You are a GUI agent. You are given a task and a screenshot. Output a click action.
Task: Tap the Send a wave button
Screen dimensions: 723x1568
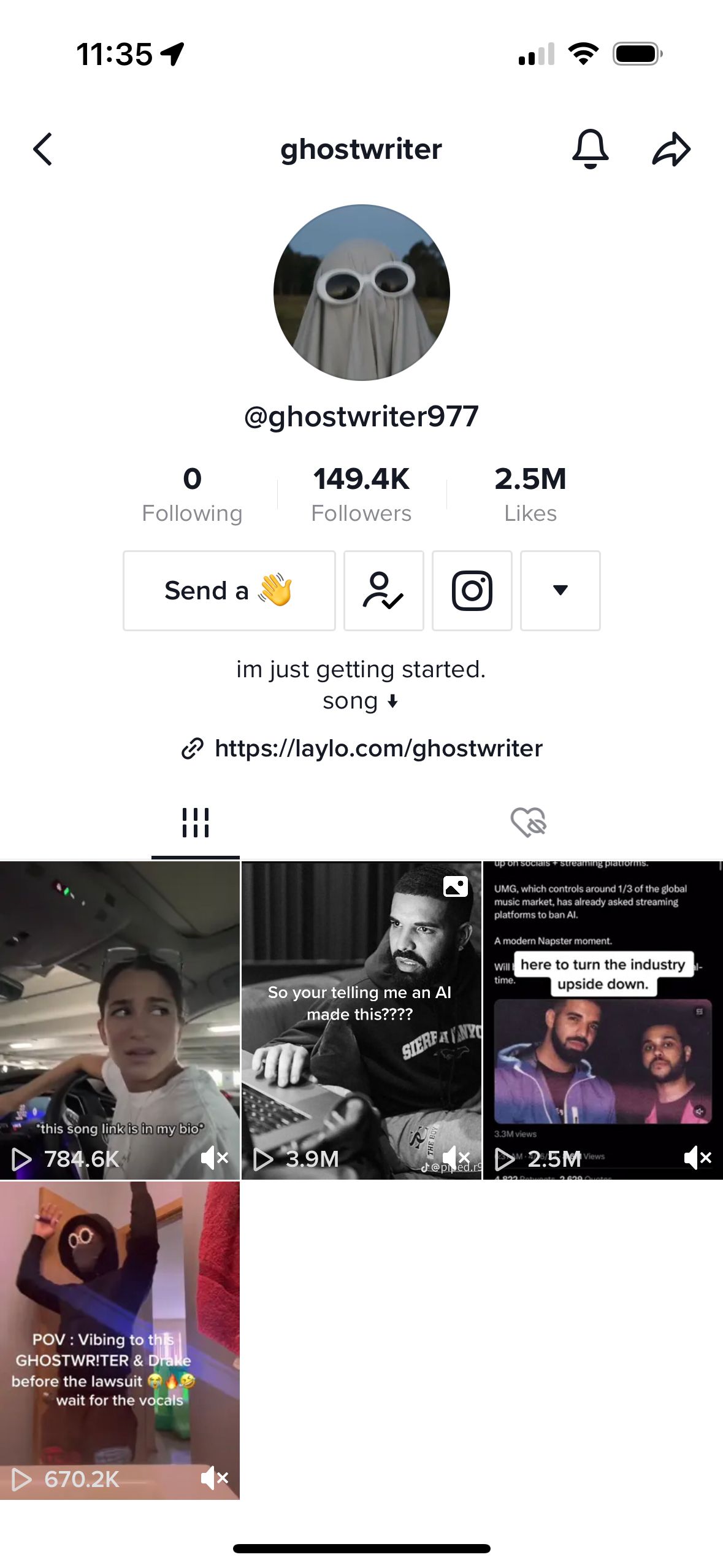click(229, 591)
